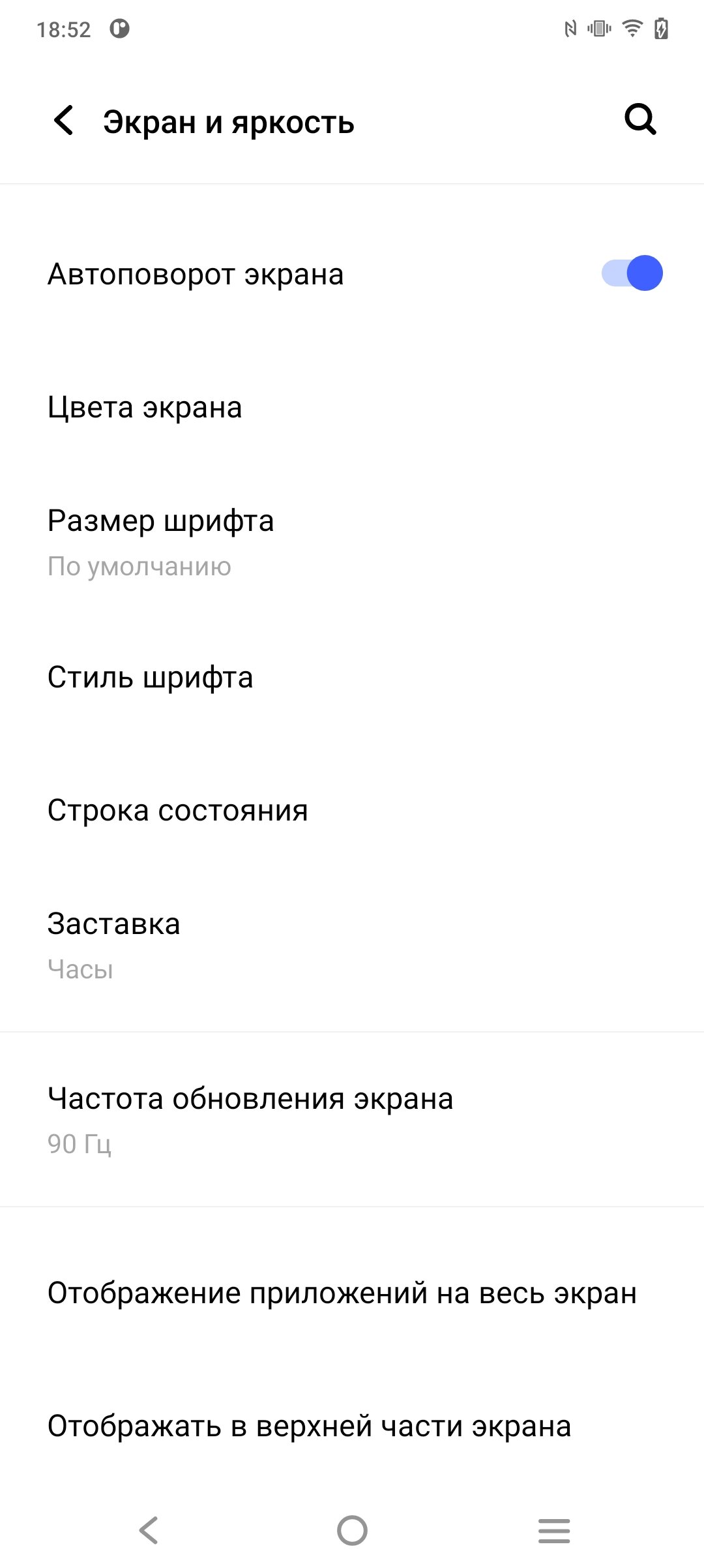Open Заставка settings

pyautogui.click(x=352, y=946)
